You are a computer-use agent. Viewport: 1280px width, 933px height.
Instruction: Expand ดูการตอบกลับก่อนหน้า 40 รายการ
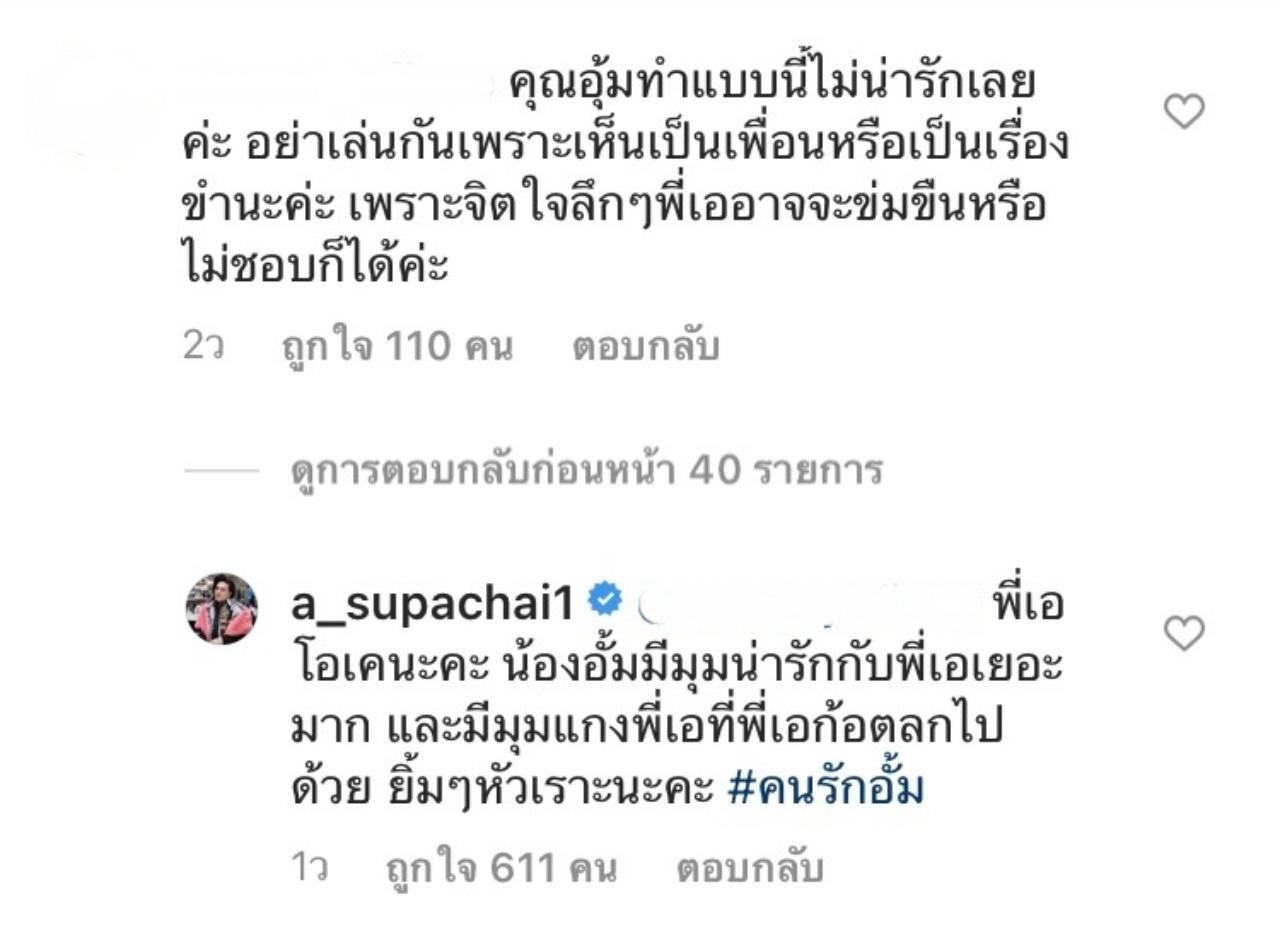(x=586, y=469)
